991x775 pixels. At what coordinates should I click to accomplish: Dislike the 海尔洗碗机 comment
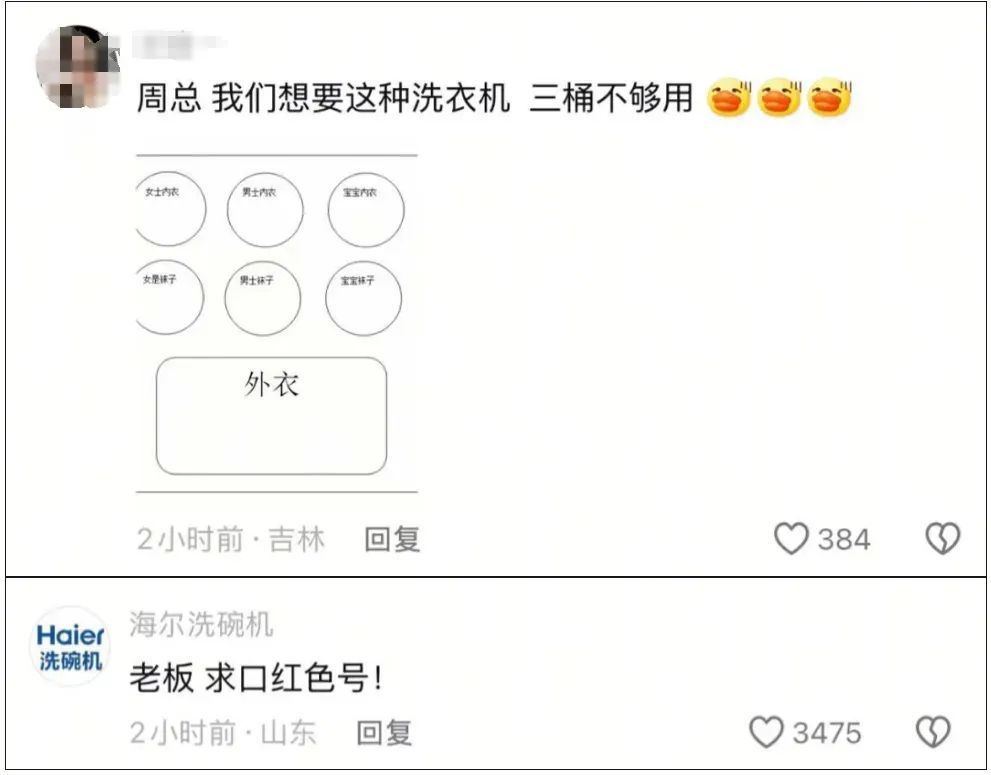[x=934, y=733]
